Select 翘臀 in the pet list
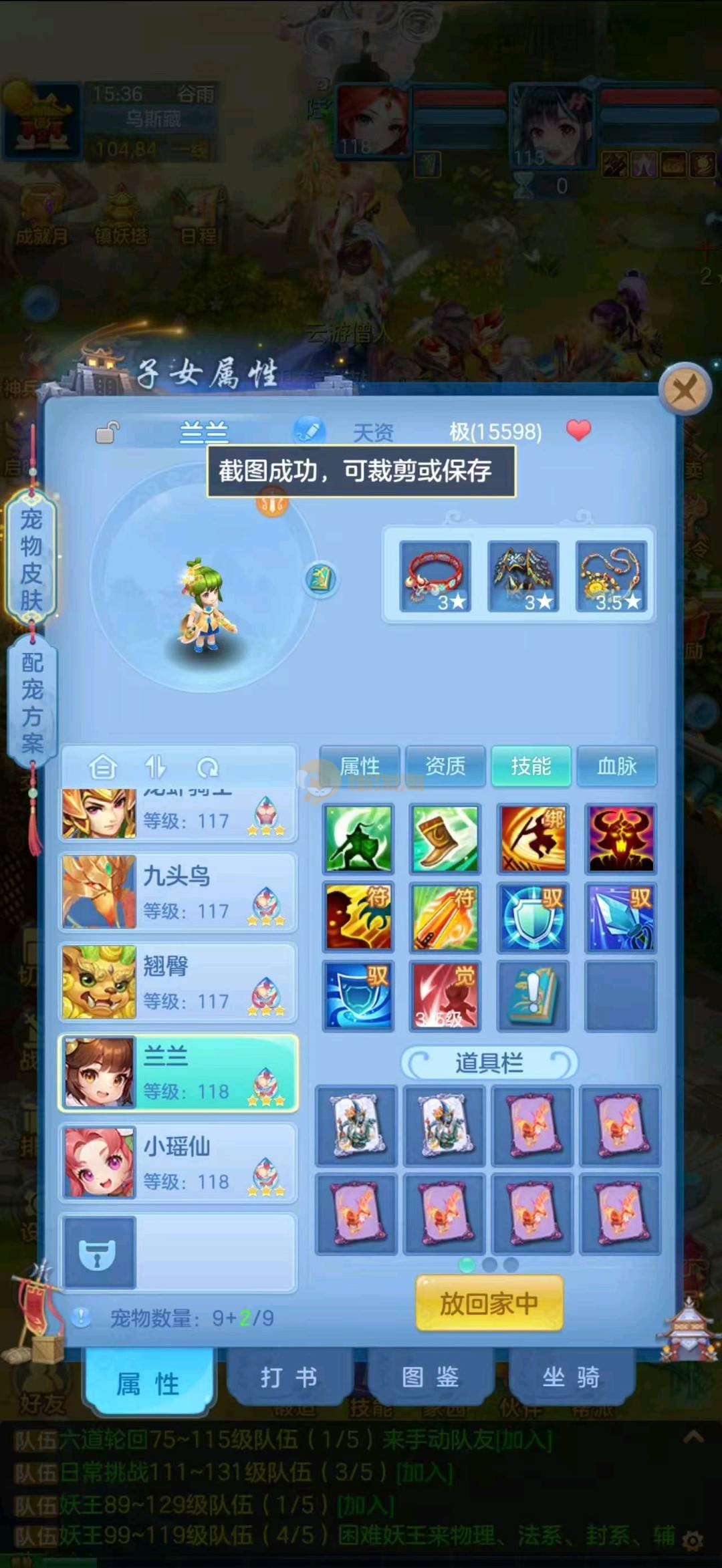This screenshot has width=722, height=1568. pyautogui.click(x=178, y=982)
